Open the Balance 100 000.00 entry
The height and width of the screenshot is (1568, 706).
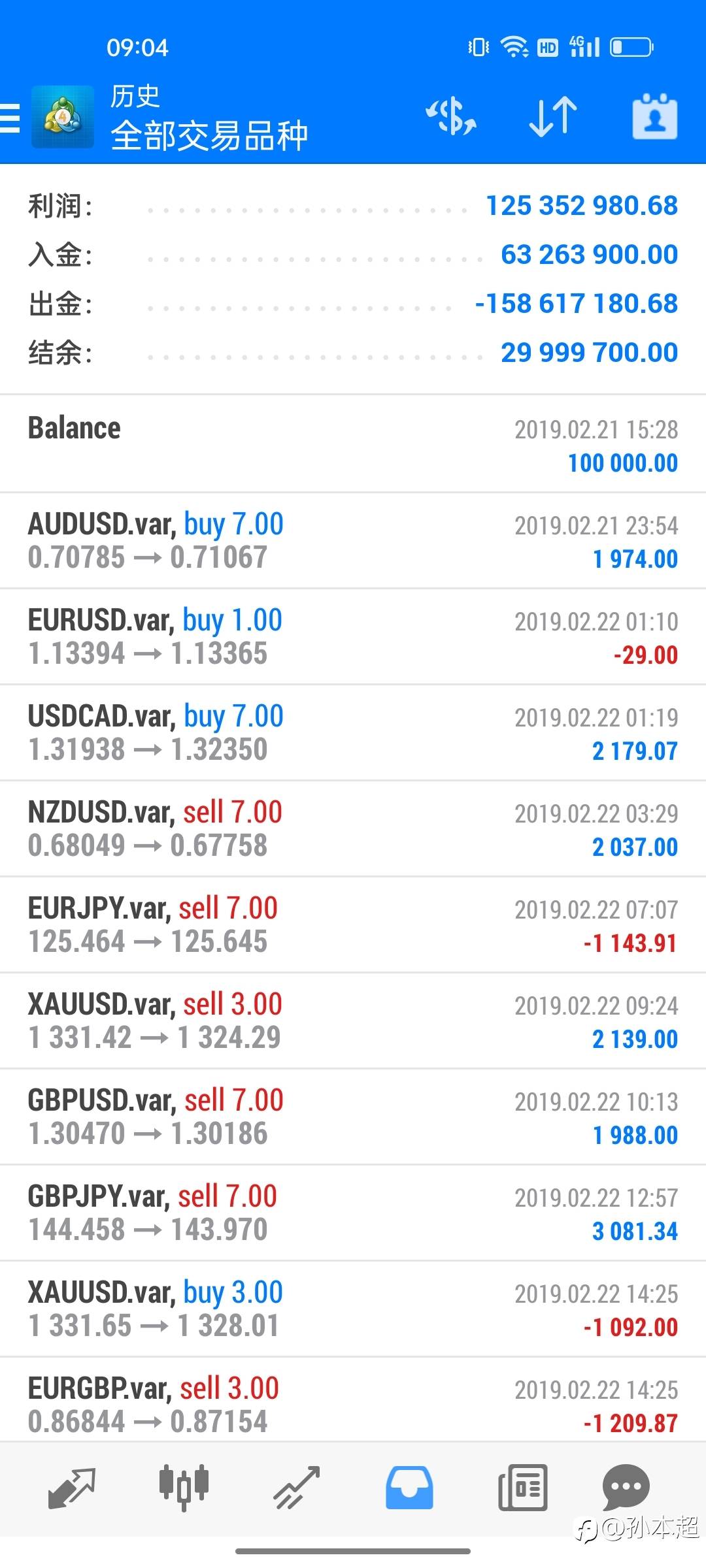(x=353, y=444)
